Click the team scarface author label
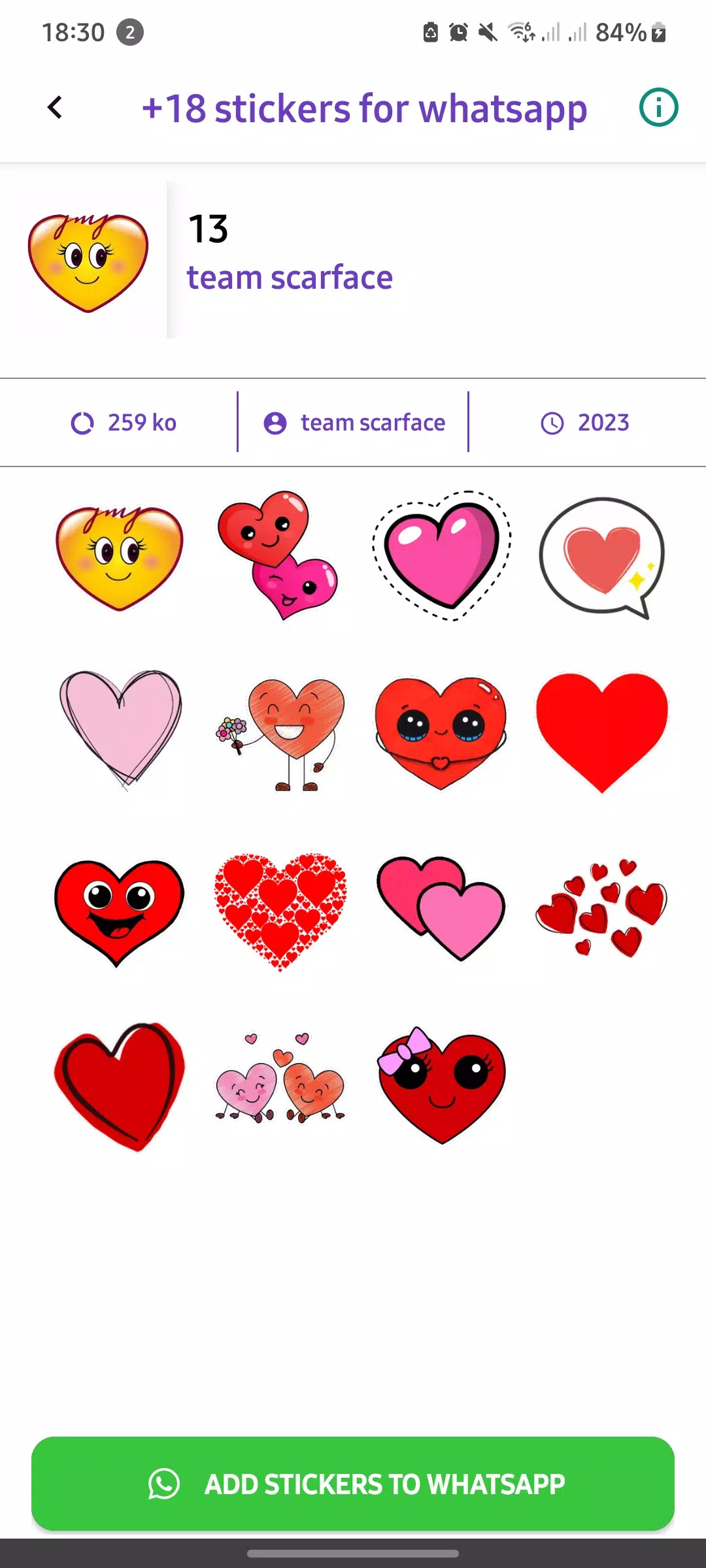The width and height of the screenshot is (706, 1568). click(372, 423)
